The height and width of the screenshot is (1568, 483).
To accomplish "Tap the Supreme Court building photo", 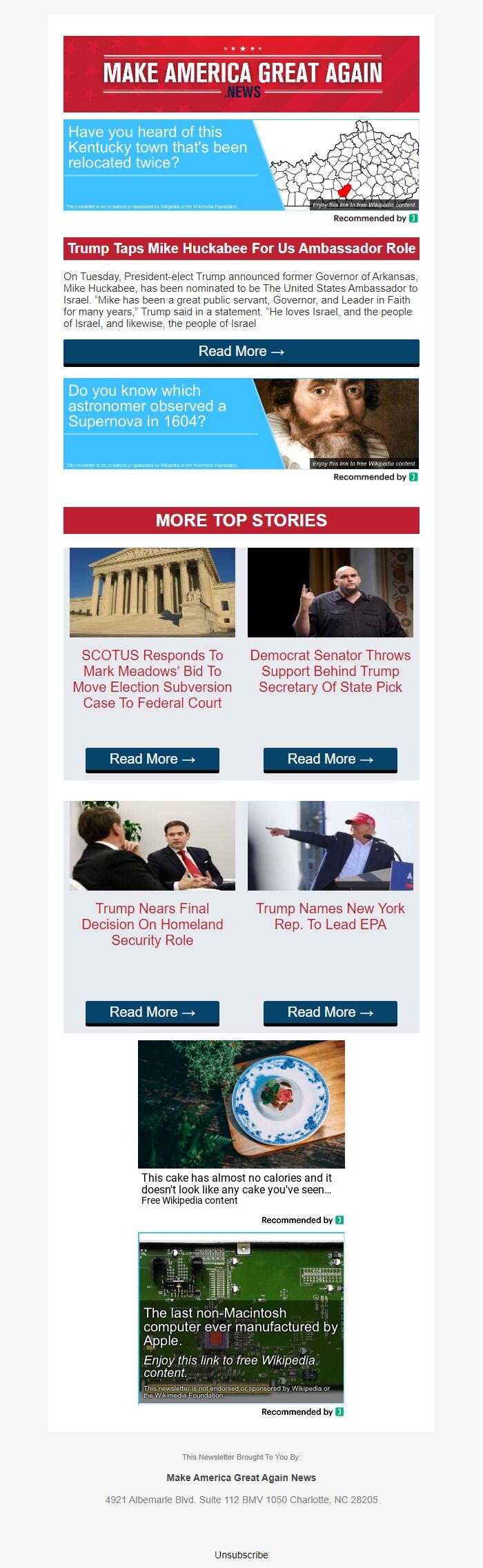I will coord(152,593).
